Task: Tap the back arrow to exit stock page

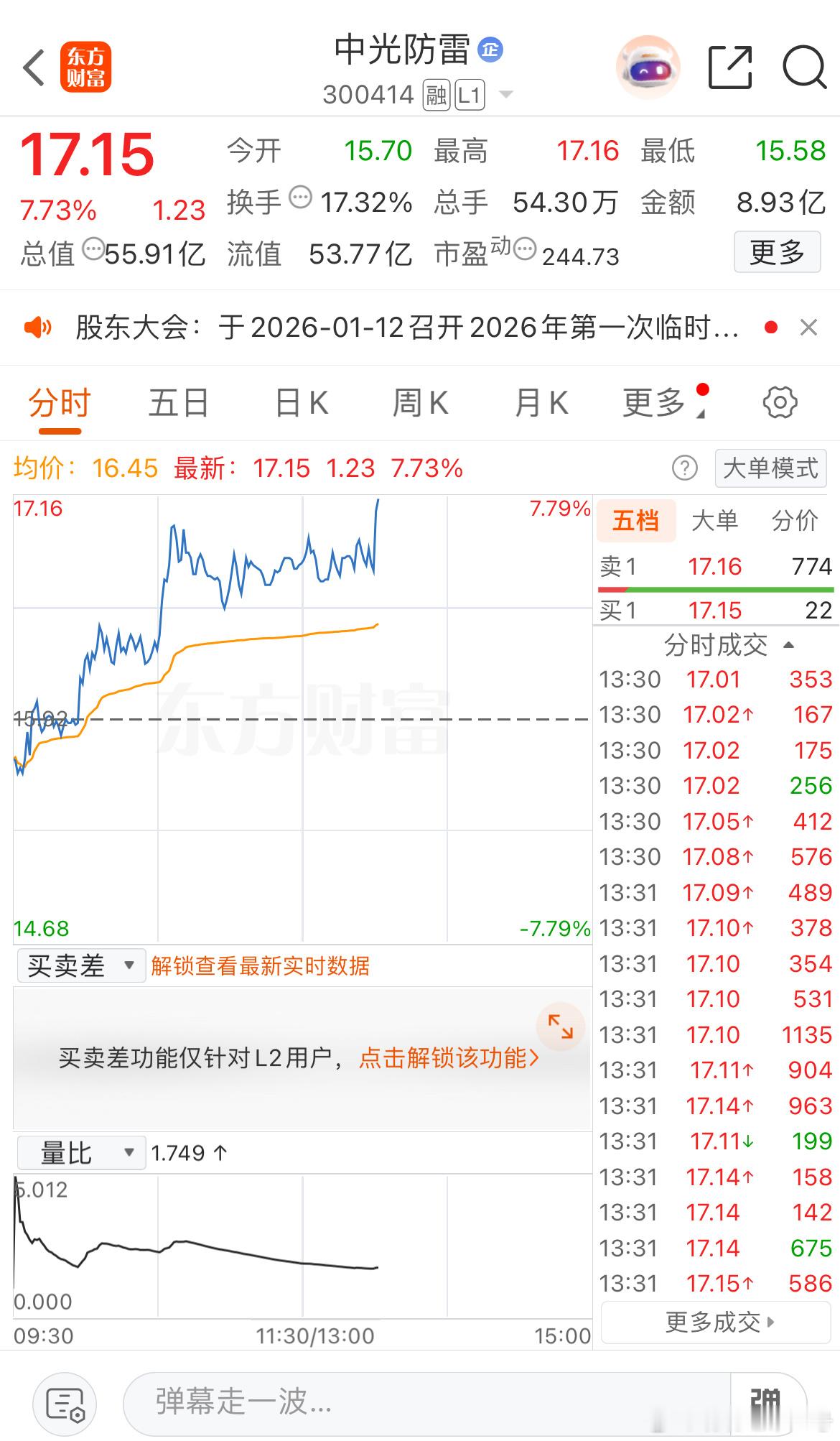Action: [32, 66]
